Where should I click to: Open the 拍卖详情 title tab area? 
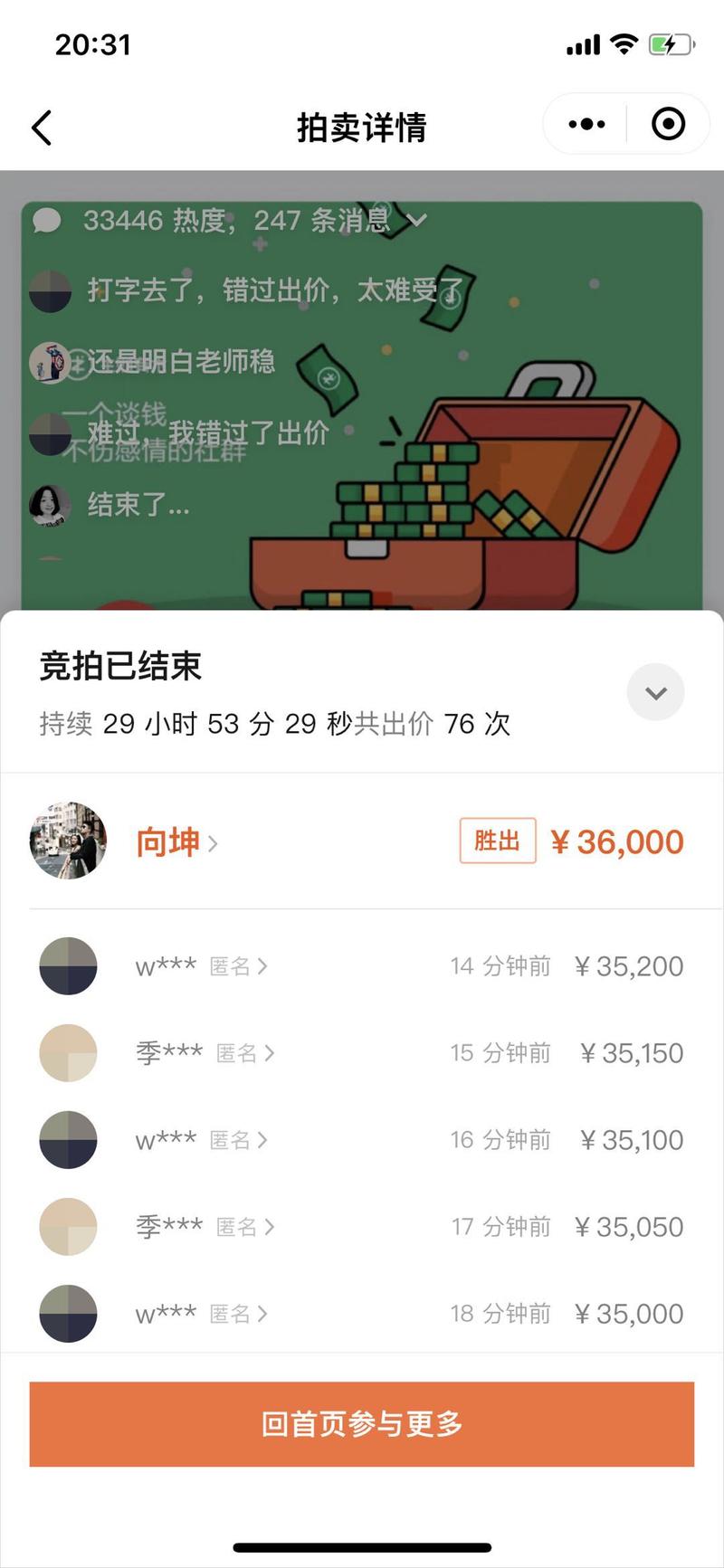361,125
